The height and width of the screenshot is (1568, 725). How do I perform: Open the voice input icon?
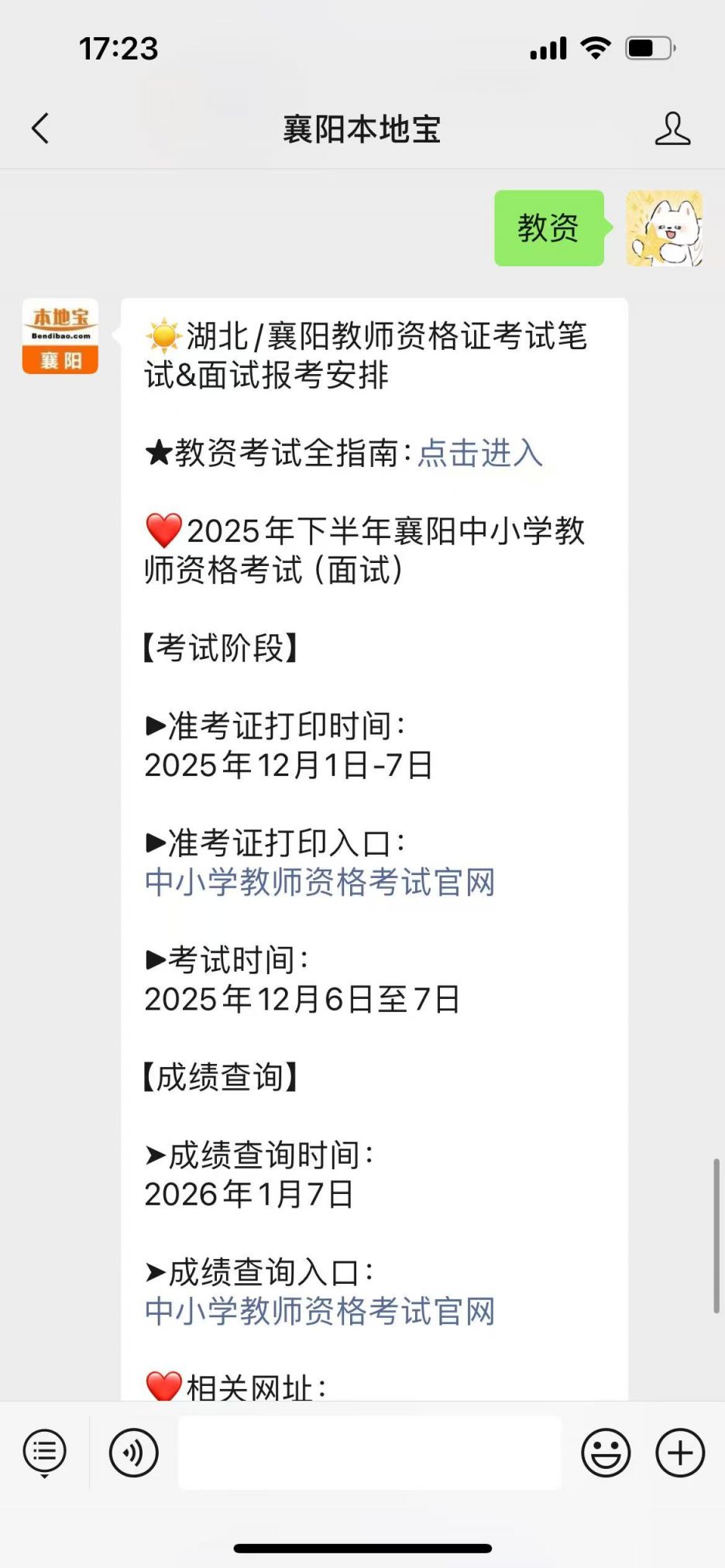click(x=133, y=1453)
